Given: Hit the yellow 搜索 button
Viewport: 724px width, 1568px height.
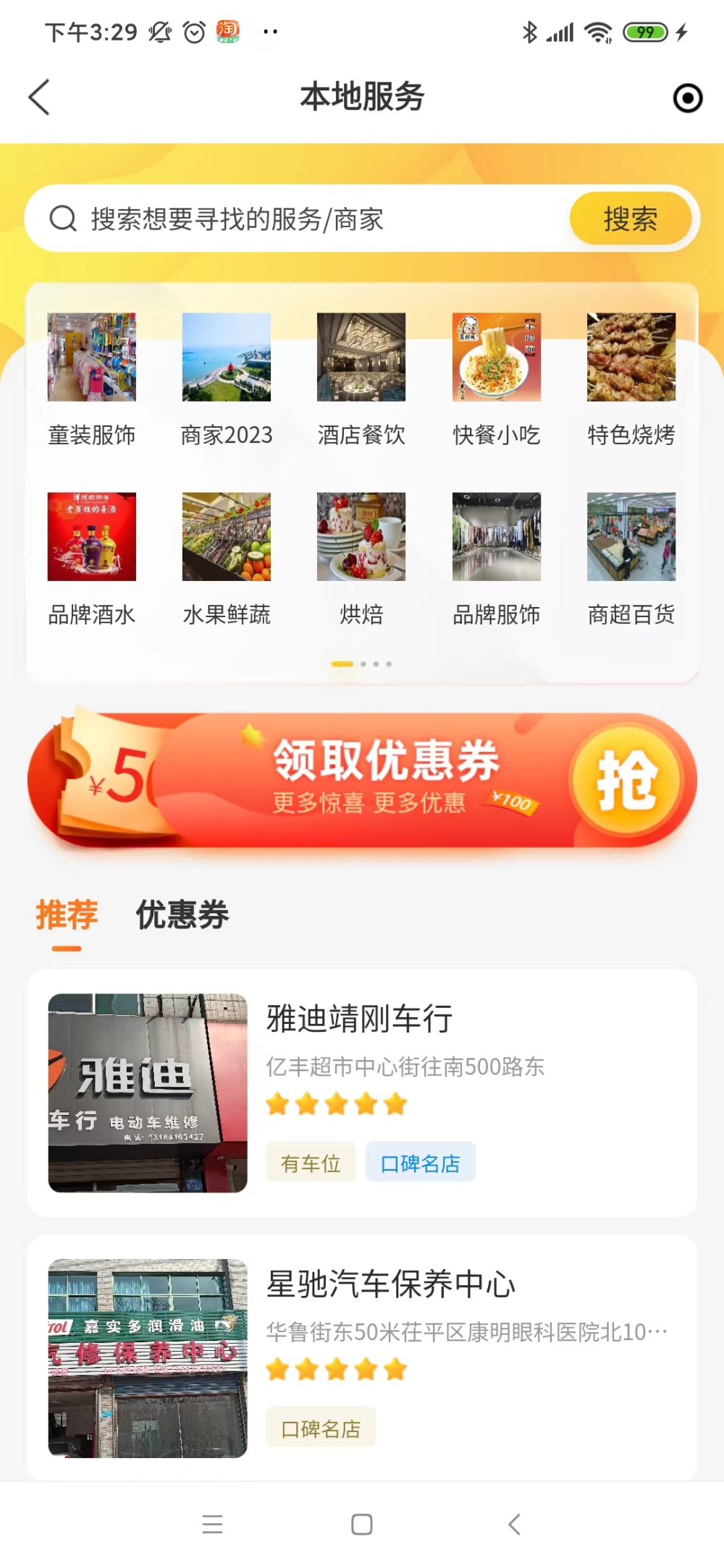Looking at the screenshot, I should (x=630, y=219).
